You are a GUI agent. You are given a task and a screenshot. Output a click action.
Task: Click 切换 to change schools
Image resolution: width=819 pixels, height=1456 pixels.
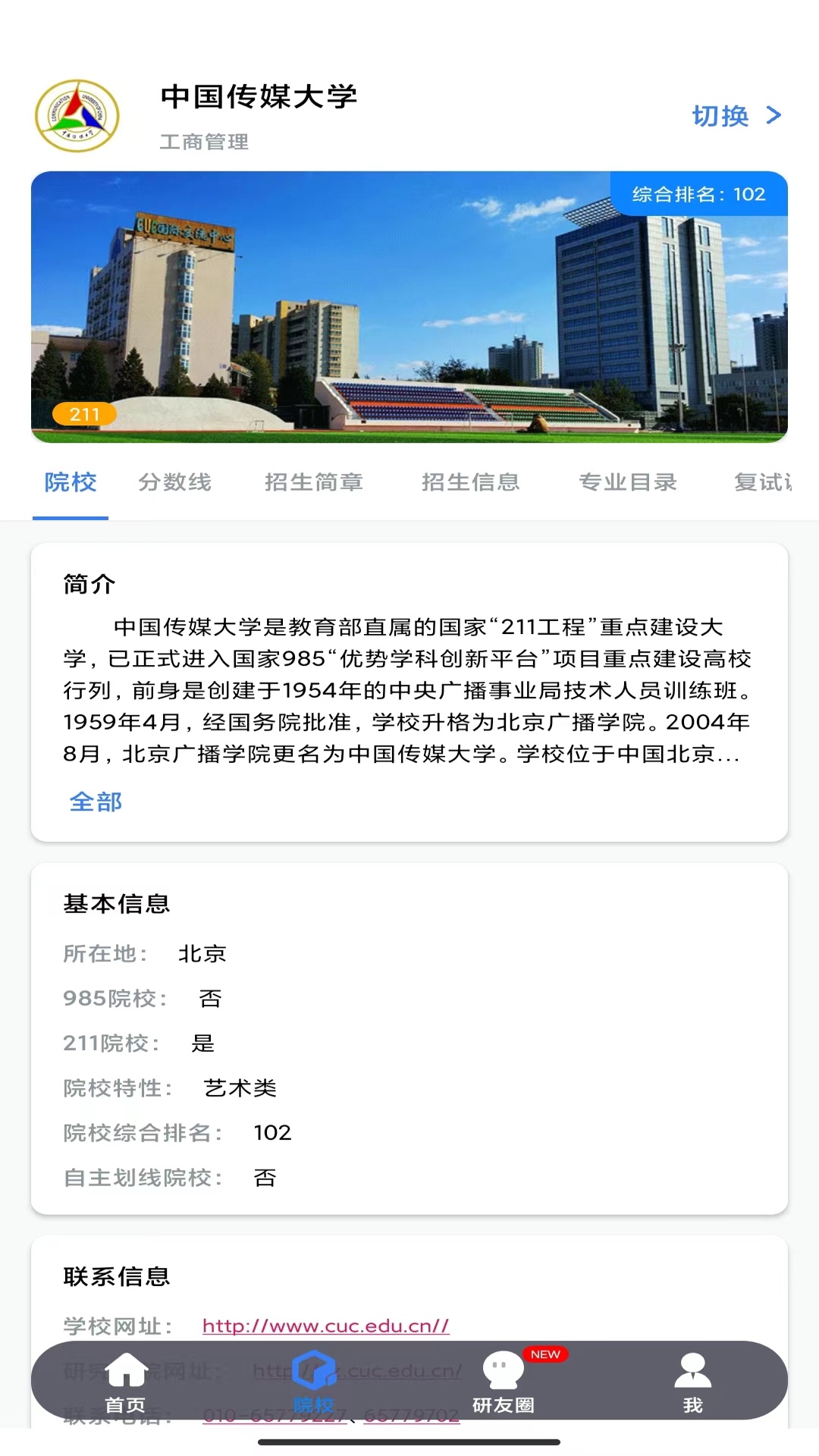coord(719,115)
